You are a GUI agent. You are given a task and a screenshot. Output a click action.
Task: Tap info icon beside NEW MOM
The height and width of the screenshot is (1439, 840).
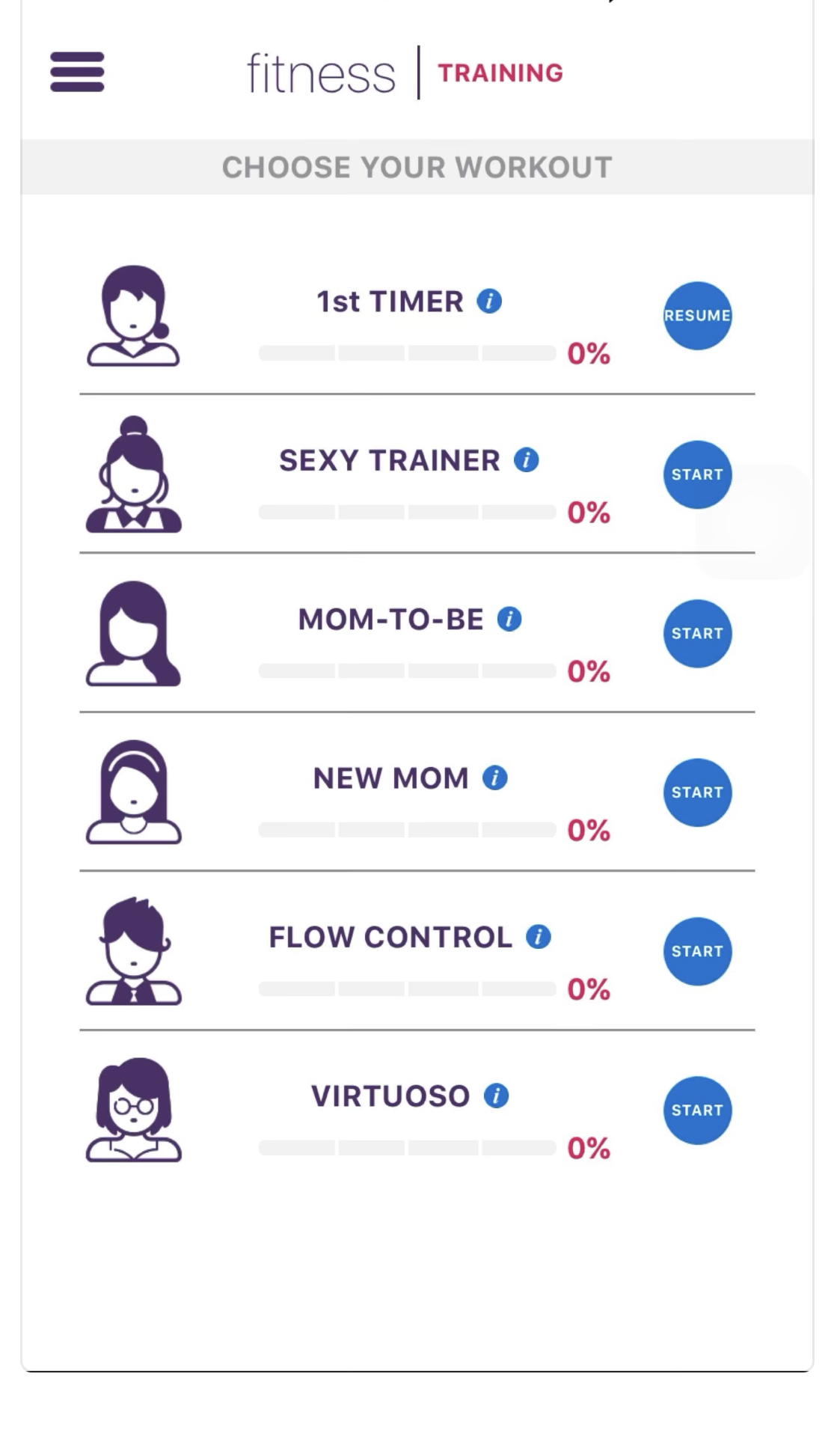494,778
